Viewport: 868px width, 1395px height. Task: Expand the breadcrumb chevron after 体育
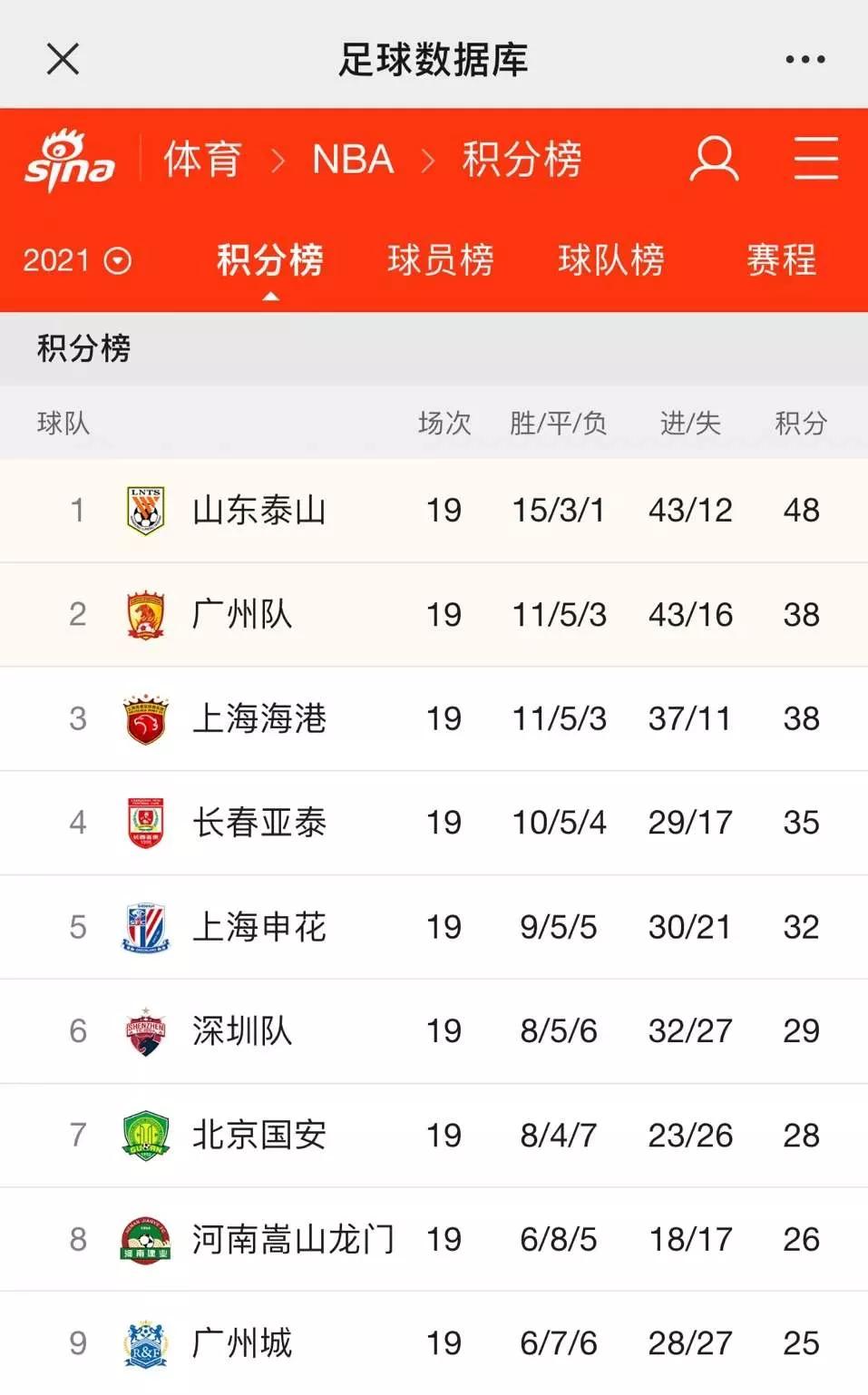[278, 159]
